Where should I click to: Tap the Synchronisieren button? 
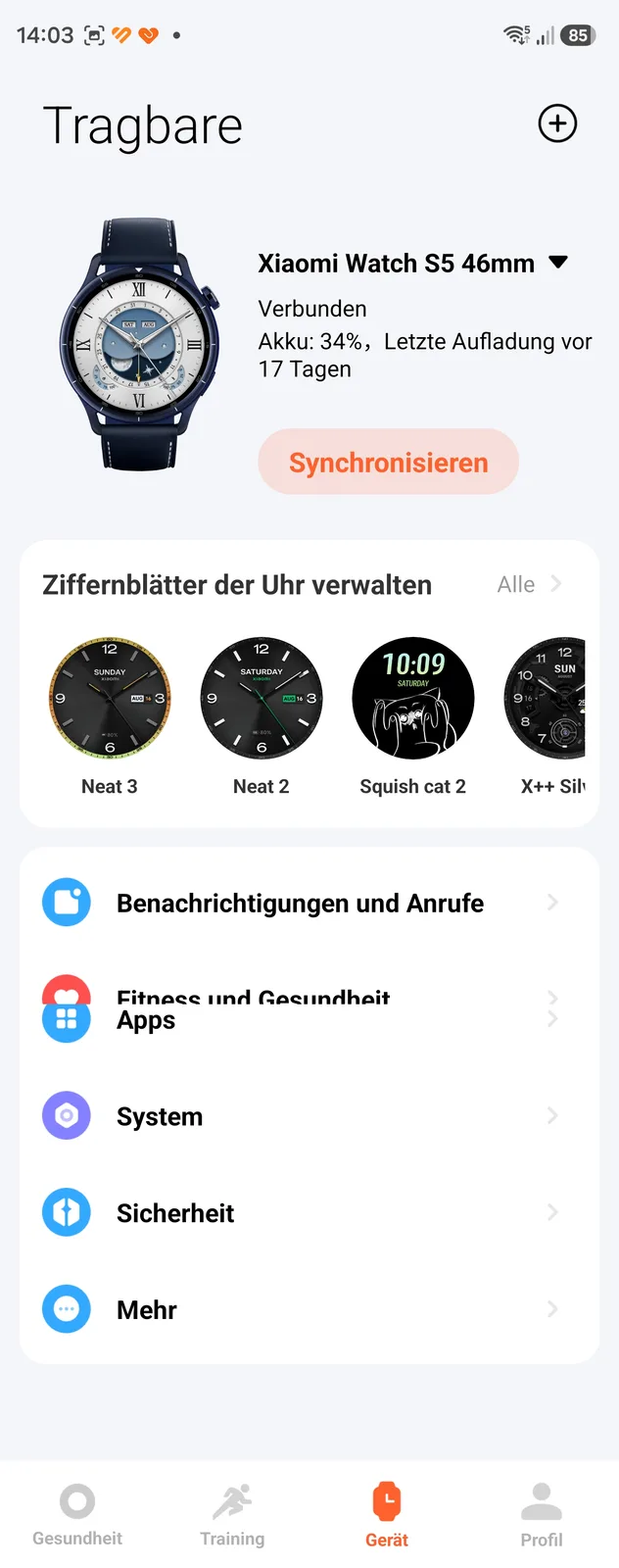tap(388, 462)
